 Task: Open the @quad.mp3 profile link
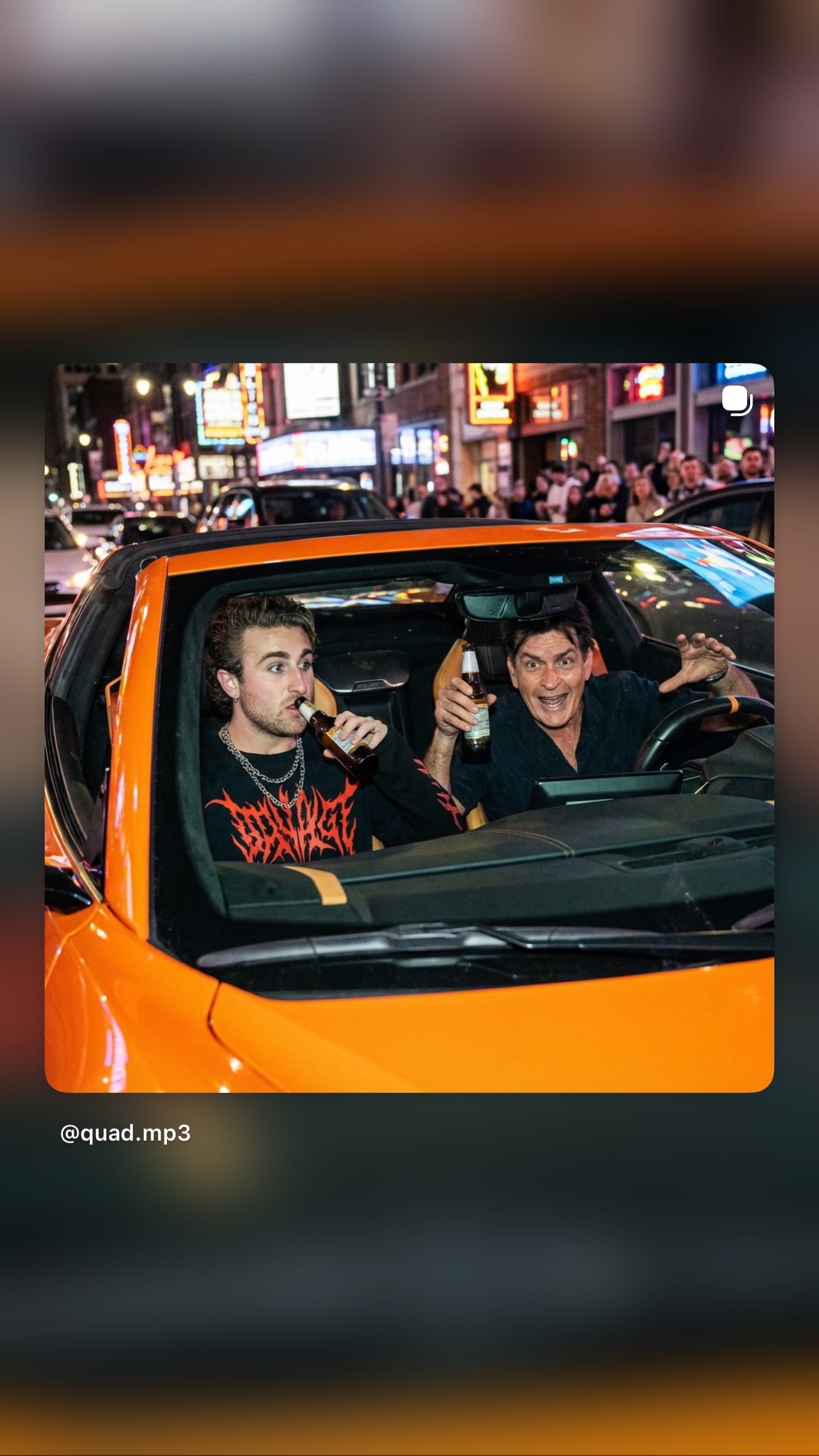pos(125,1134)
